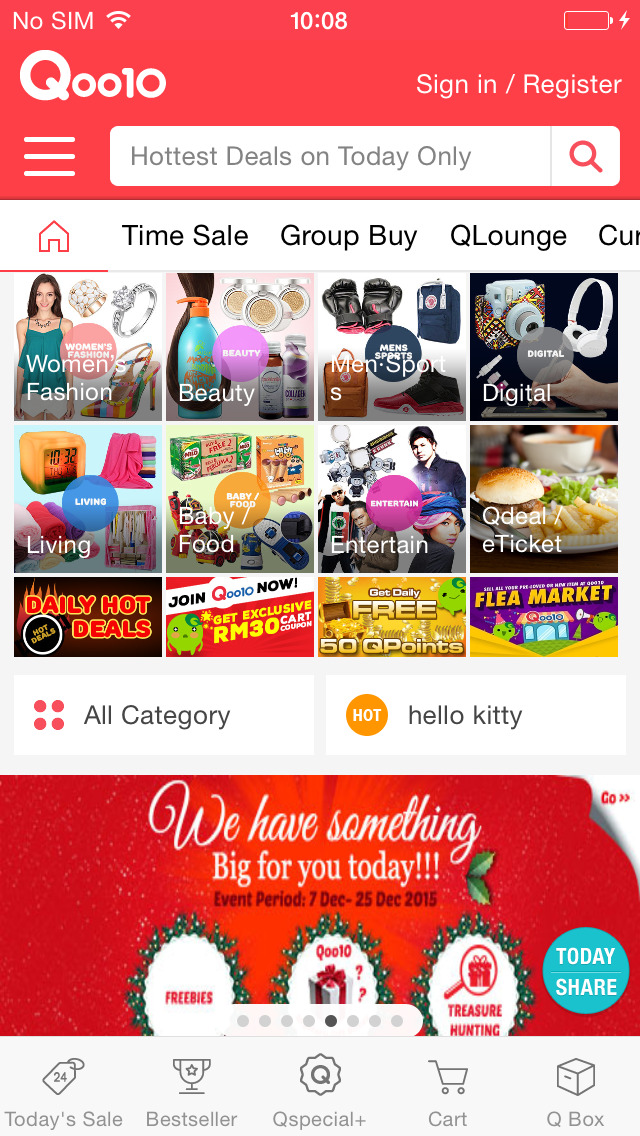Viewport: 640px width, 1136px height.
Task: Open the Living category tile
Action: click(x=88, y=498)
